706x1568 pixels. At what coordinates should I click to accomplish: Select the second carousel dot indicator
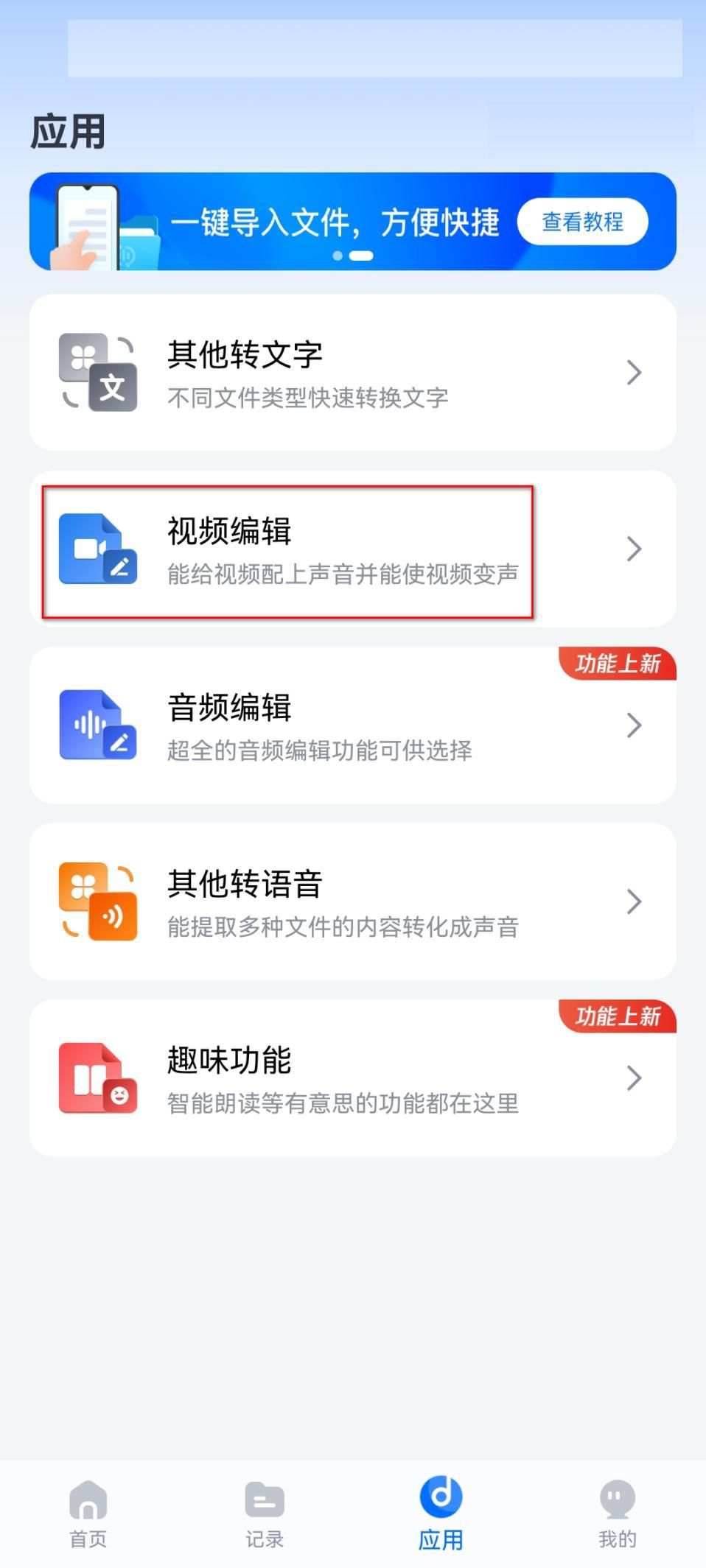click(362, 257)
